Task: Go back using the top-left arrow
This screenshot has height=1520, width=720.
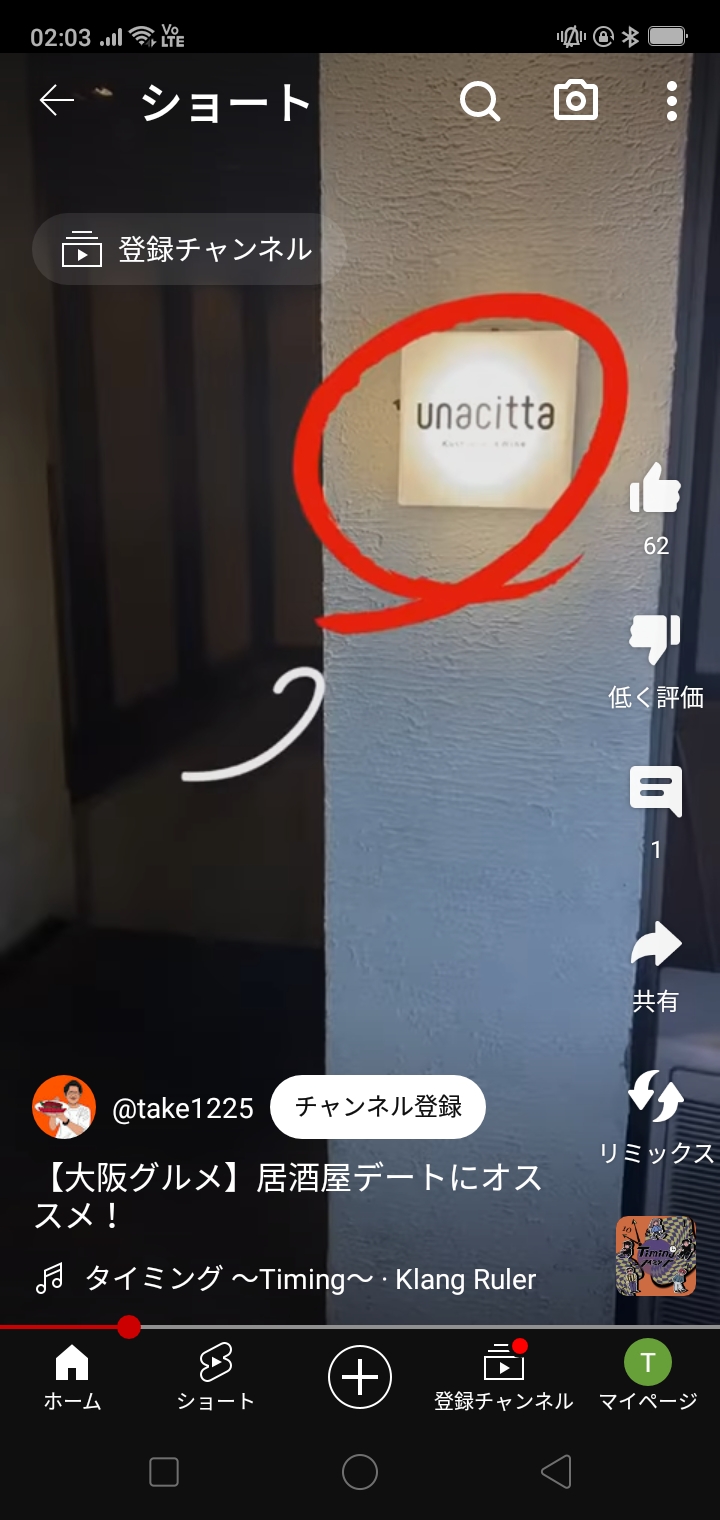Action: (56, 101)
